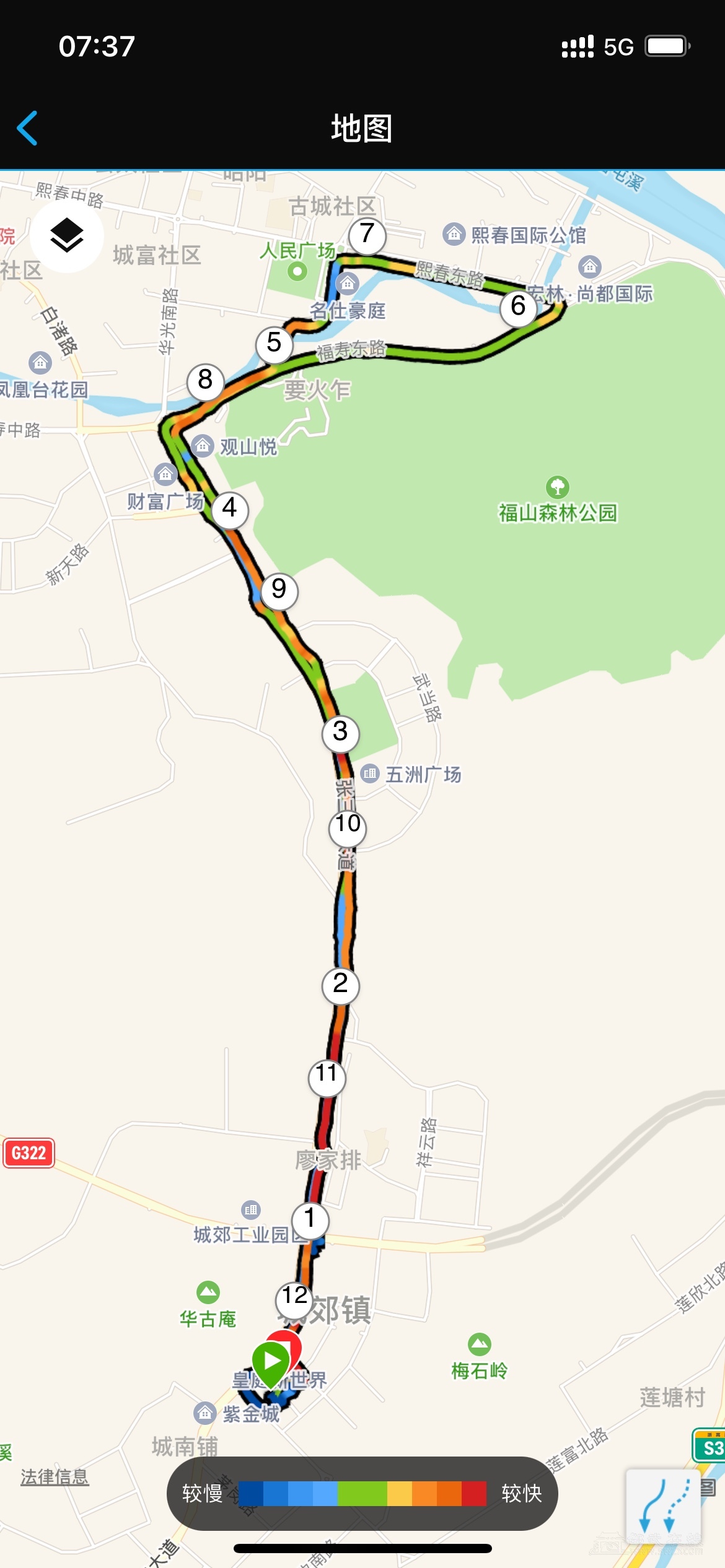725x1568 pixels.
Task: Open the map layers selector
Action: pos(67,236)
